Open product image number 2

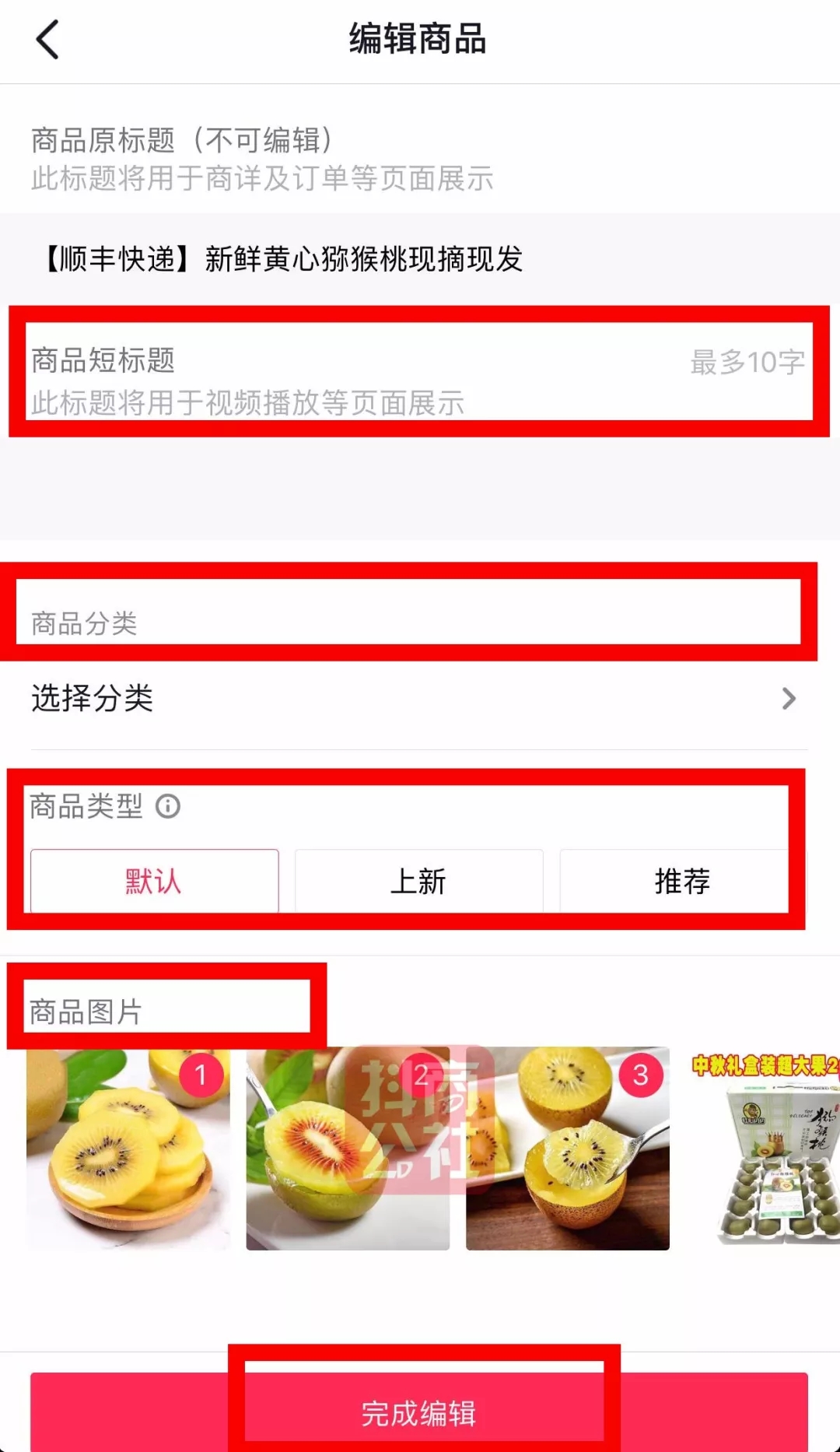[348, 1149]
